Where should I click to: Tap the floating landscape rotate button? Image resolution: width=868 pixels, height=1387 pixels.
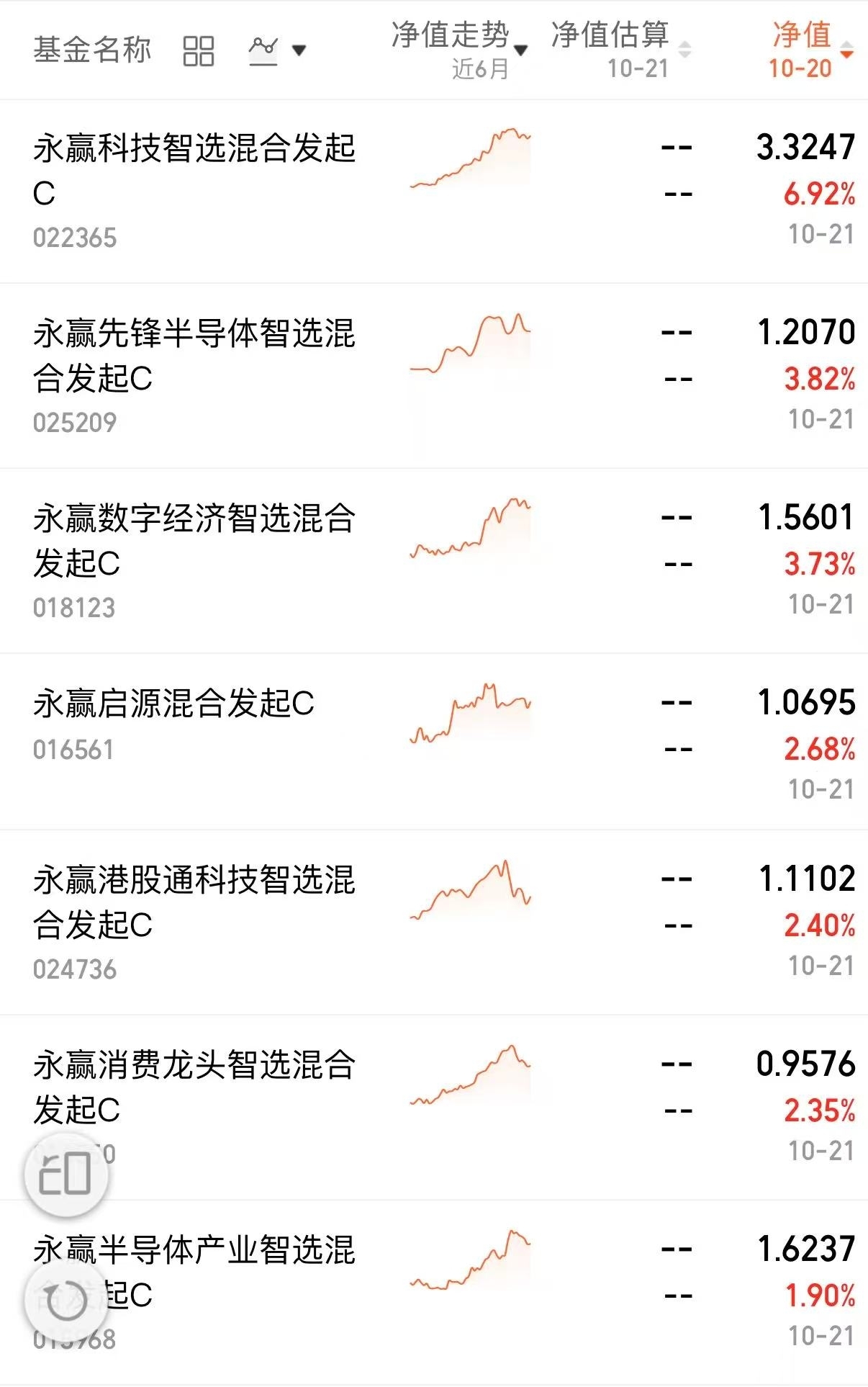click(x=66, y=1175)
